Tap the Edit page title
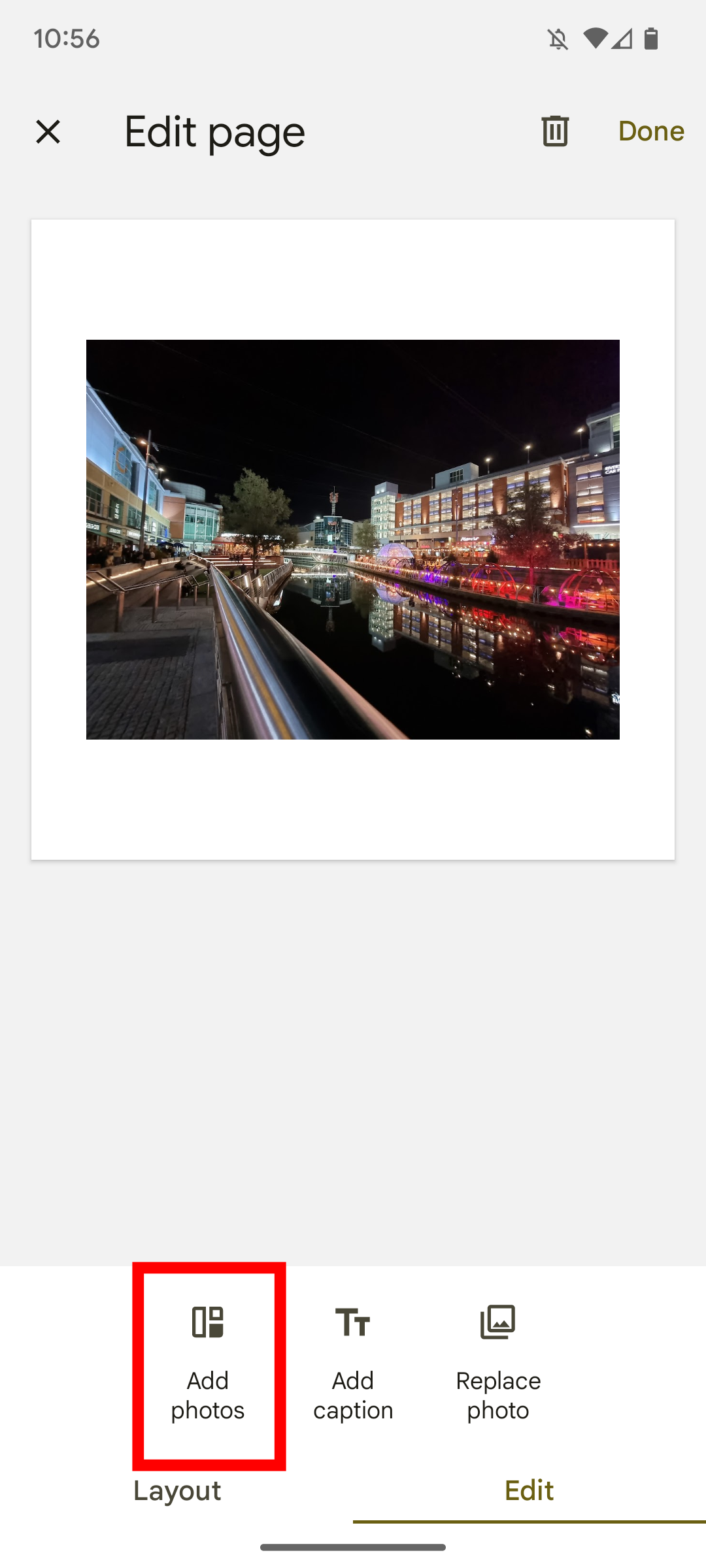Viewport: 706px width, 1568px height. (214, 131)
